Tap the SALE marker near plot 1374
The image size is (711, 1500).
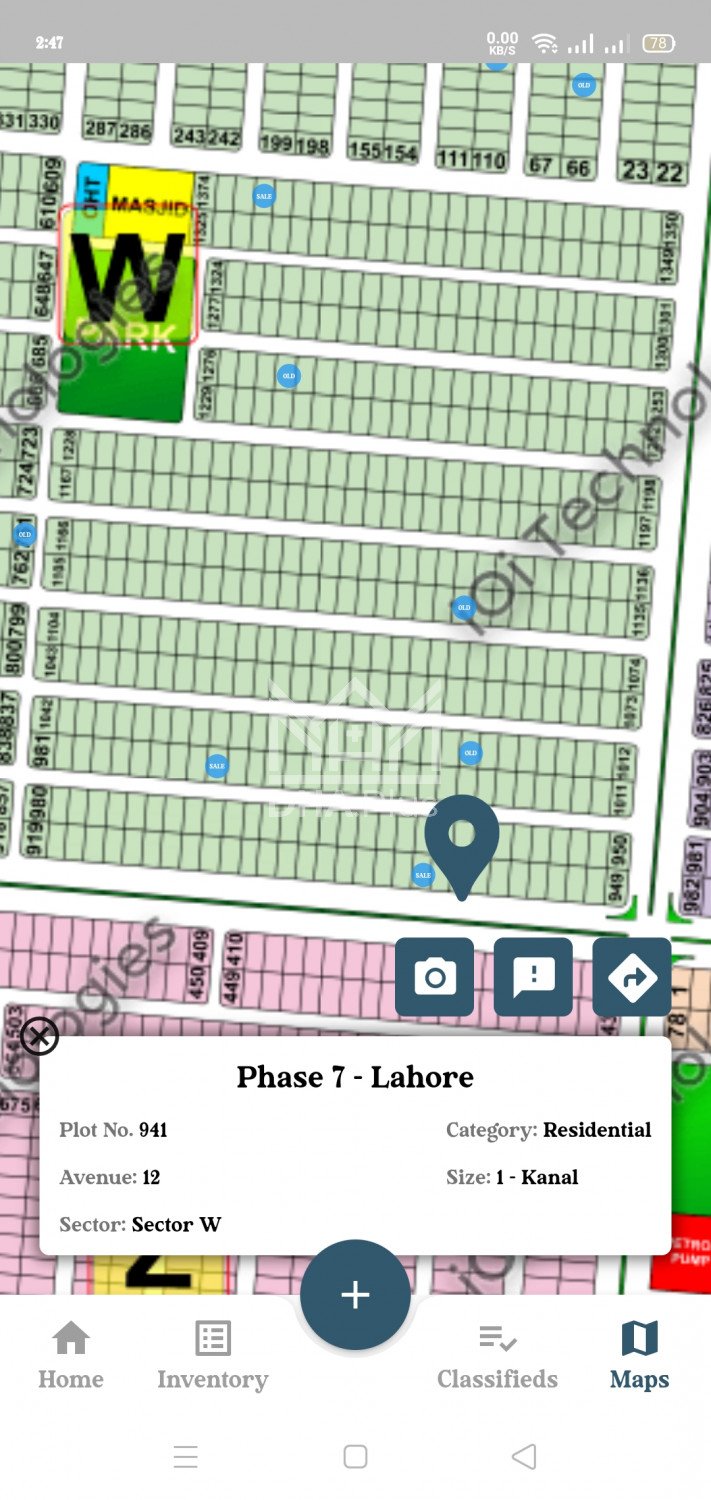(263, 196)
